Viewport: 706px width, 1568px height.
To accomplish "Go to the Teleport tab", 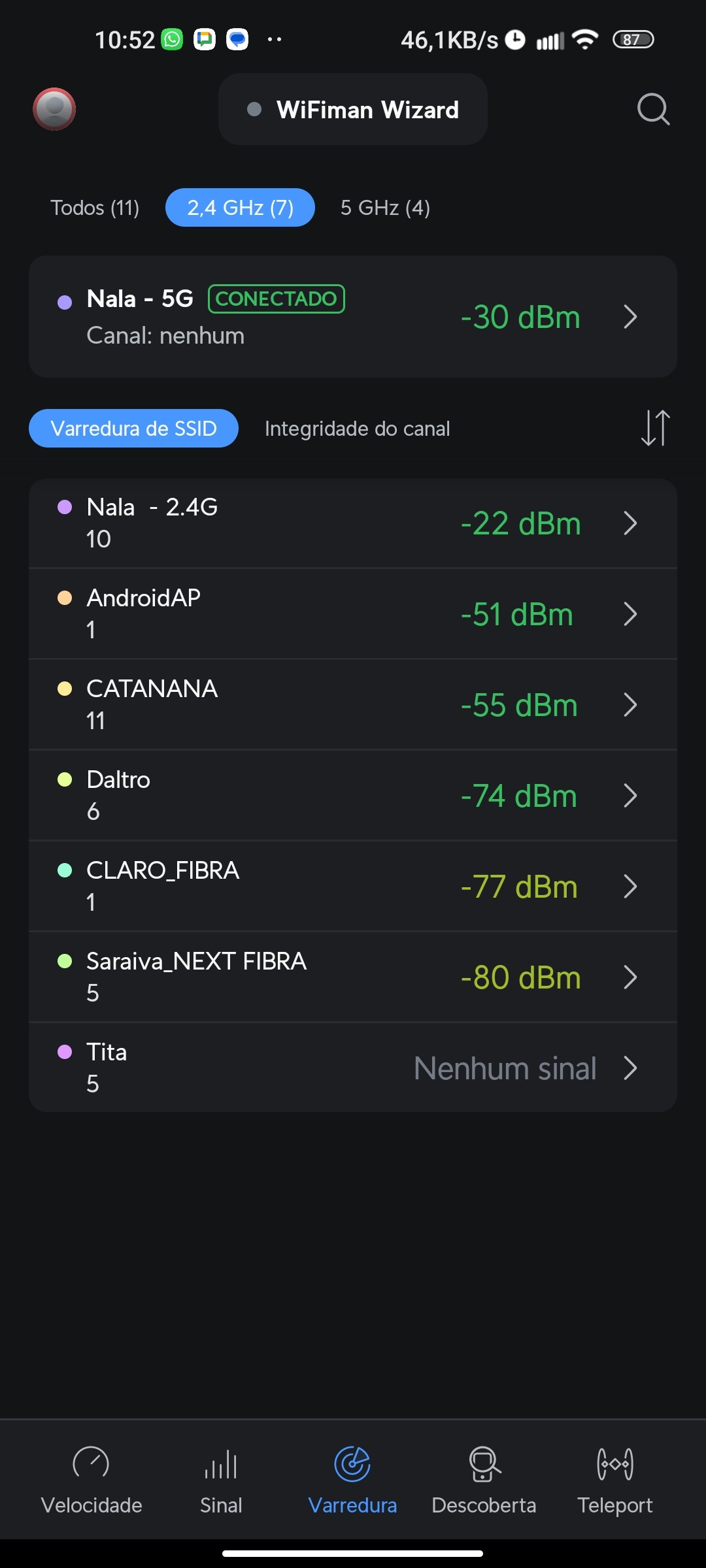I will (x=614, y=1480).
